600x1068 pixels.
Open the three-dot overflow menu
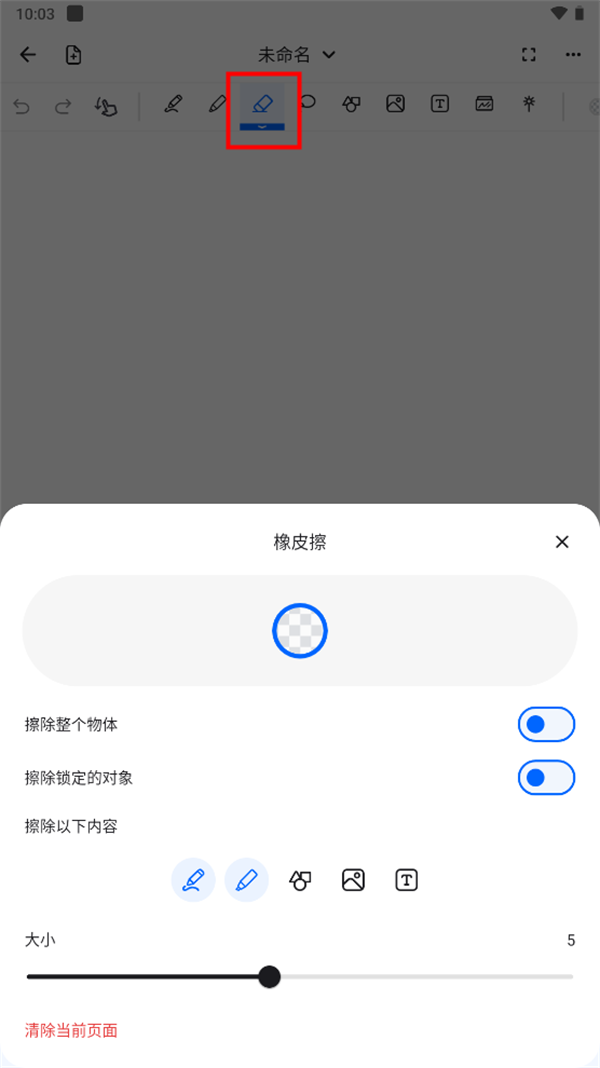[573, 55]
